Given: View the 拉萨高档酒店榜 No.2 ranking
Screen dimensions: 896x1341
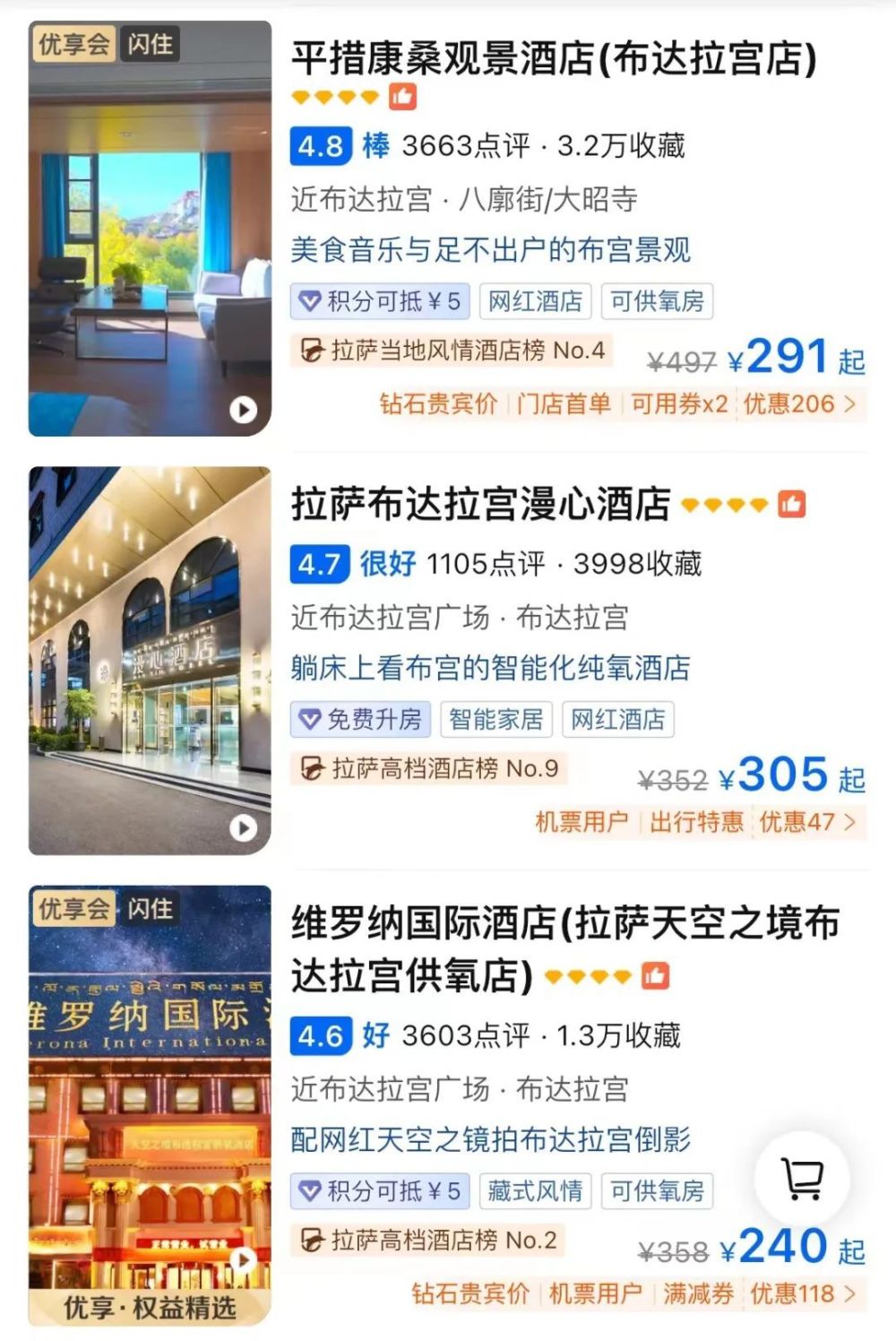Looking at the screenshot, I should pos(428,1241).
